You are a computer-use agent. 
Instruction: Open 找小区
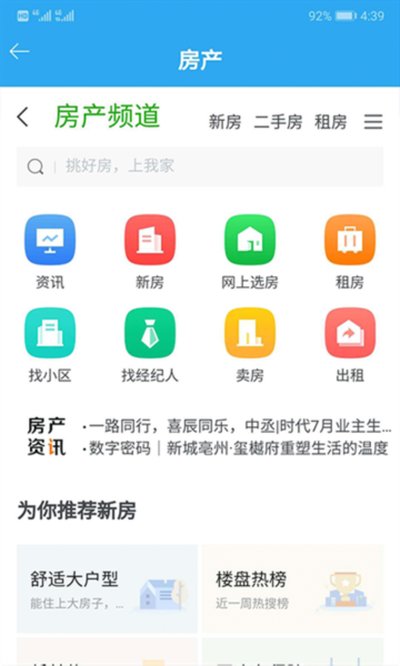point(50,345)
